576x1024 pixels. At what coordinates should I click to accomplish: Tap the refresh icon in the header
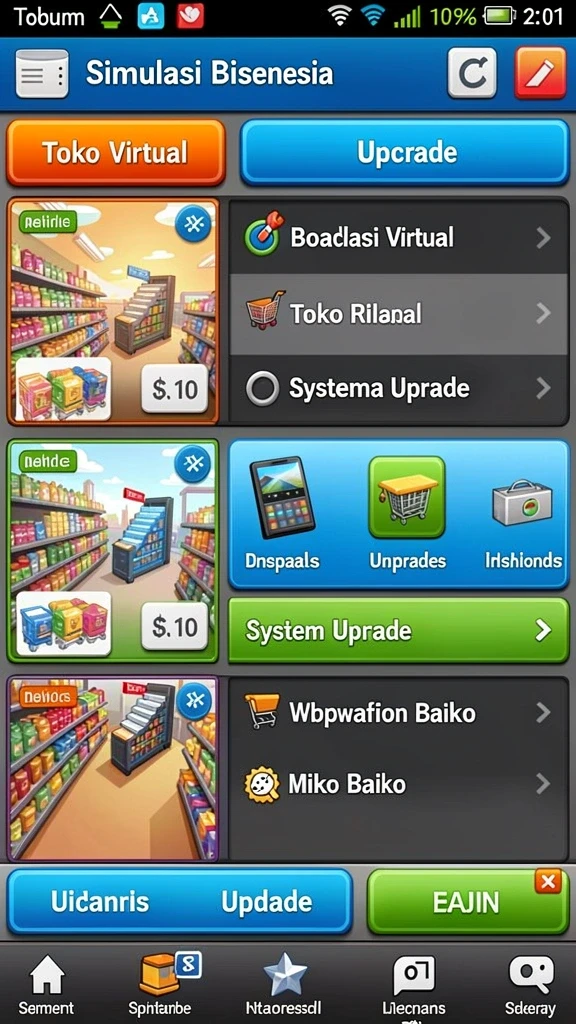tap(472, 73)
